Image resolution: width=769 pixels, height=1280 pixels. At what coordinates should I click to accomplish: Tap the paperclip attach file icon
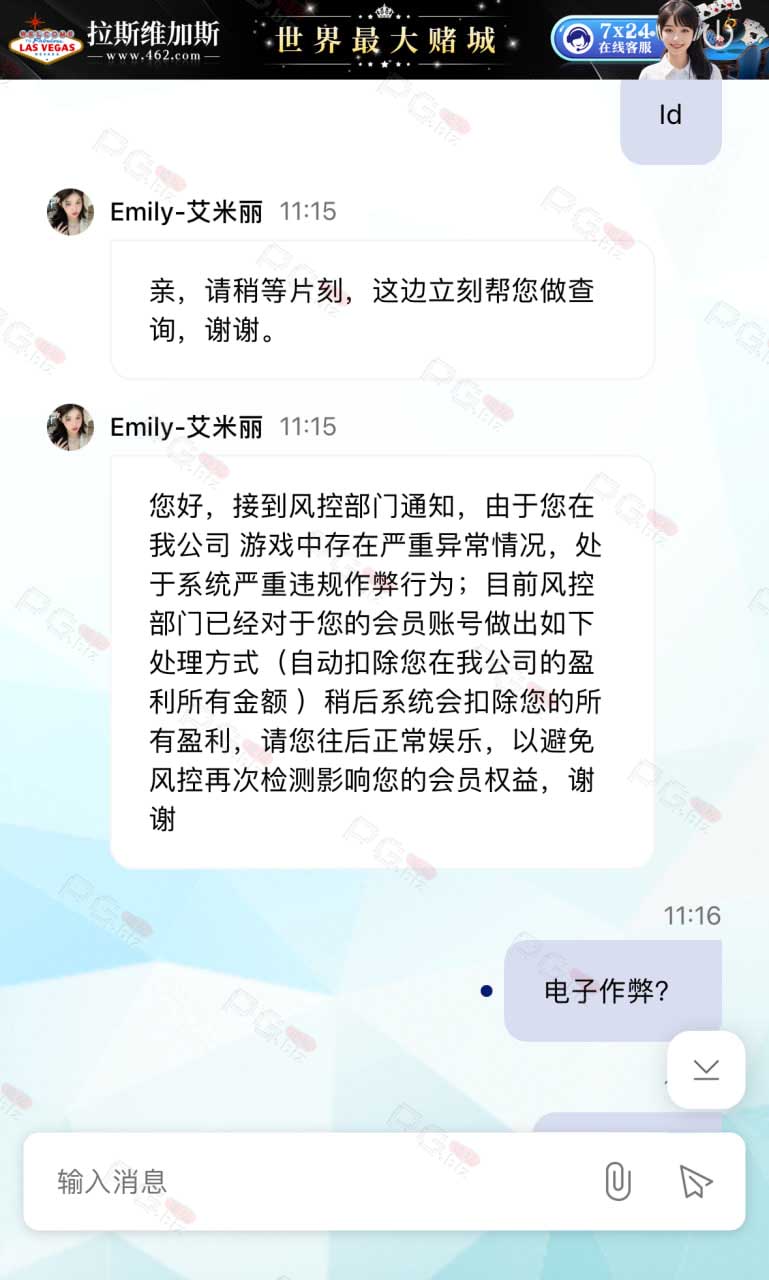point(618,1181)
